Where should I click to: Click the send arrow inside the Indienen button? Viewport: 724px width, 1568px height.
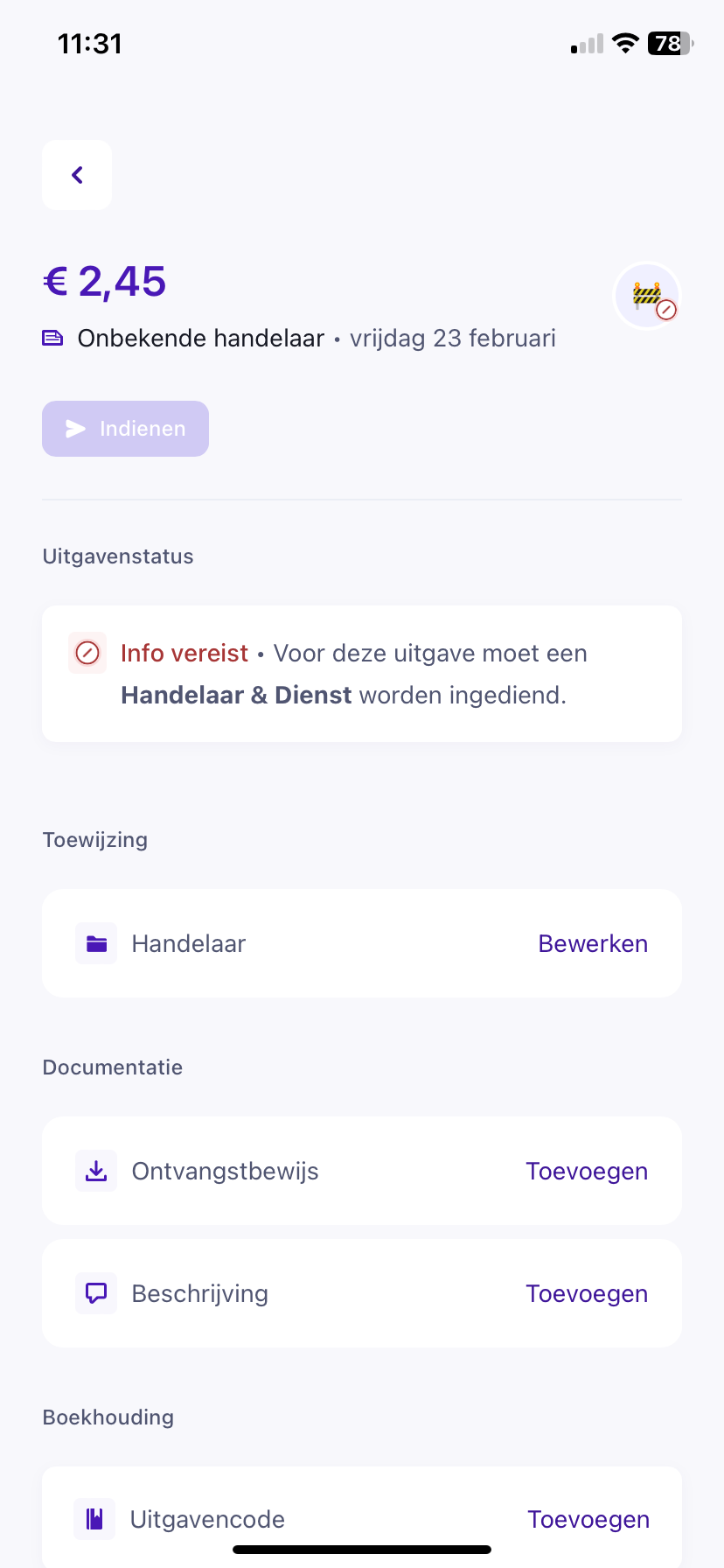[73, 429]
